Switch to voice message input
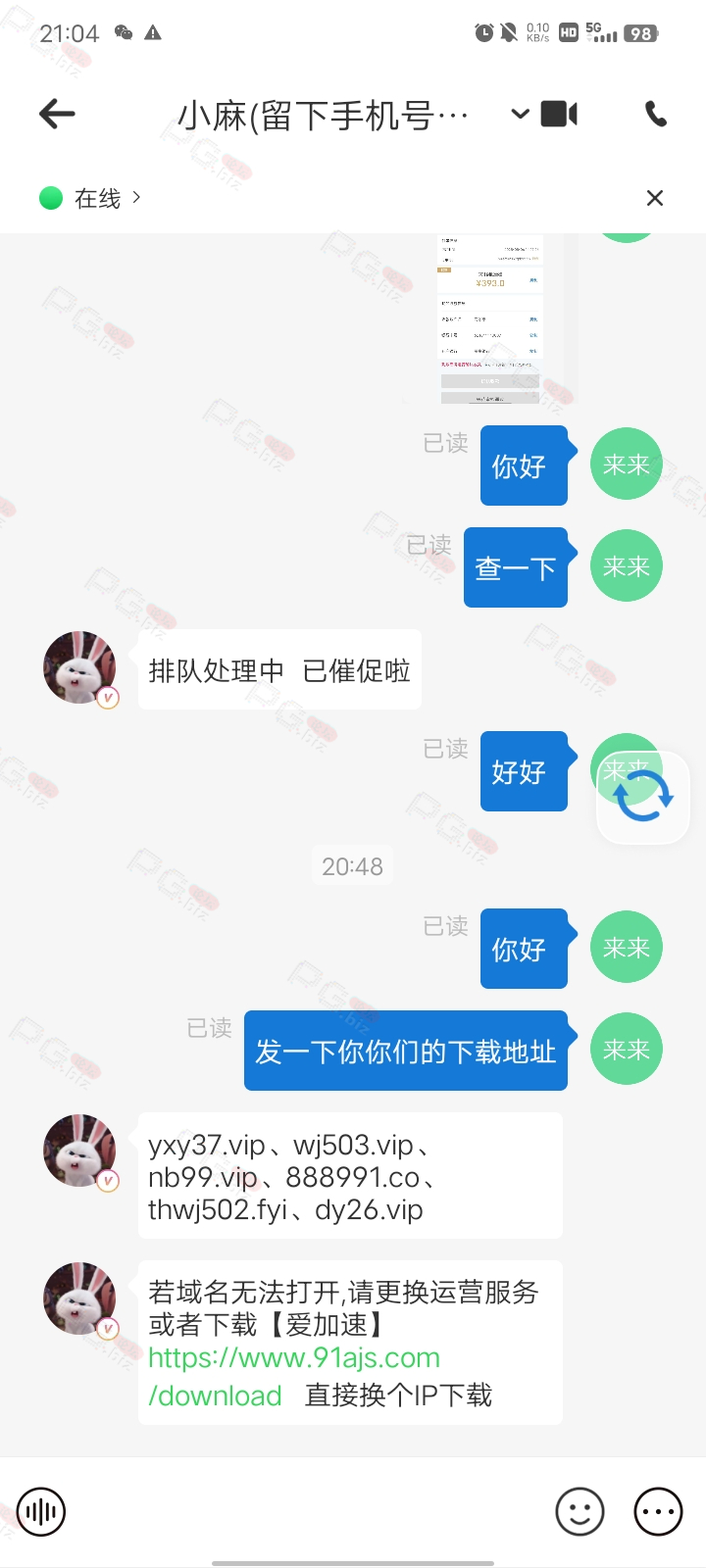Image resolution: width=706 pixels, height=1568 pixels. click(x=41, y=1512)
